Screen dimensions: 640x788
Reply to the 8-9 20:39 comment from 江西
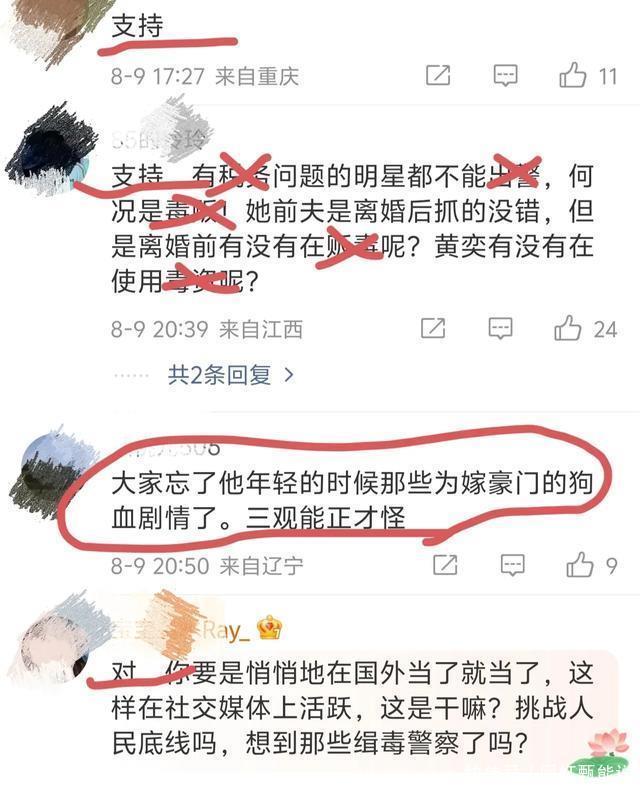pyautogui.click(x=500, y=328)
